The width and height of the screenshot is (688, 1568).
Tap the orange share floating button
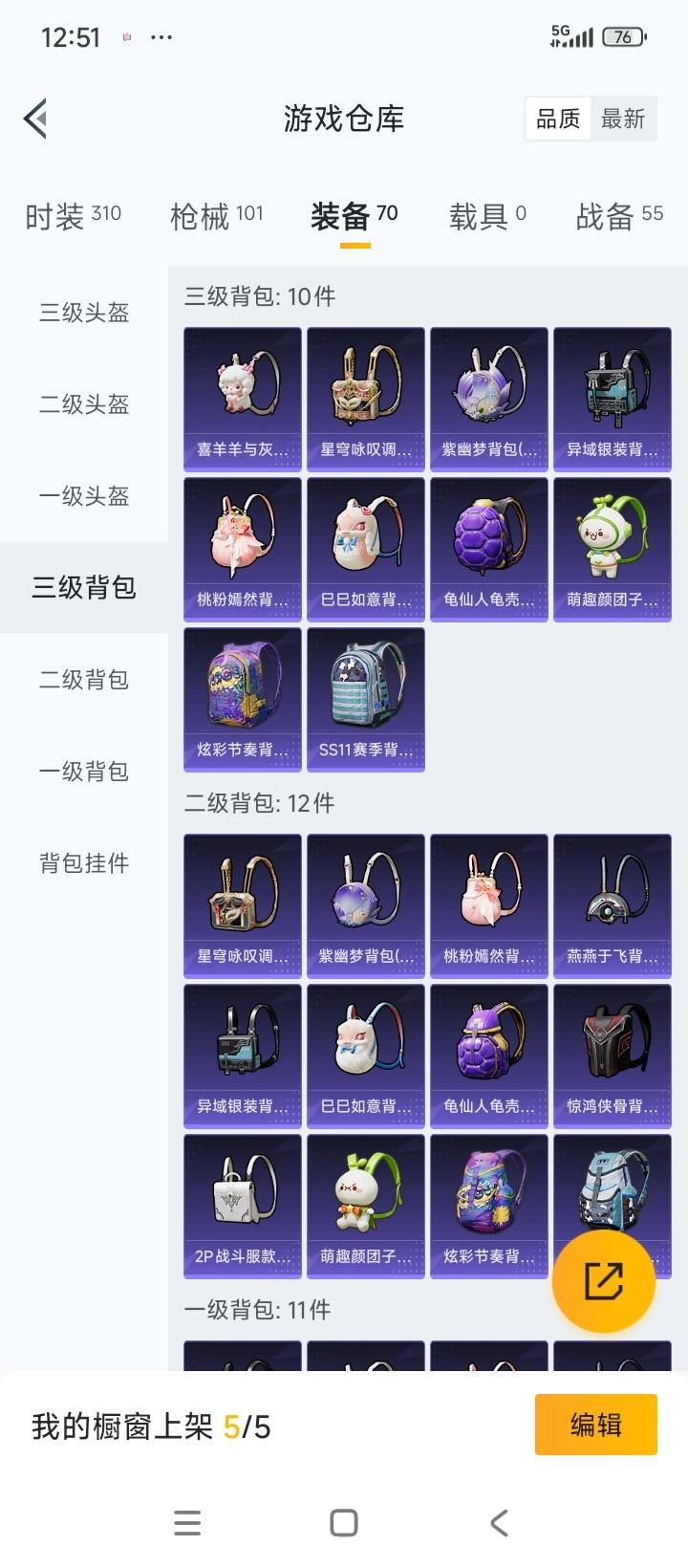[x=604, y=1281]
